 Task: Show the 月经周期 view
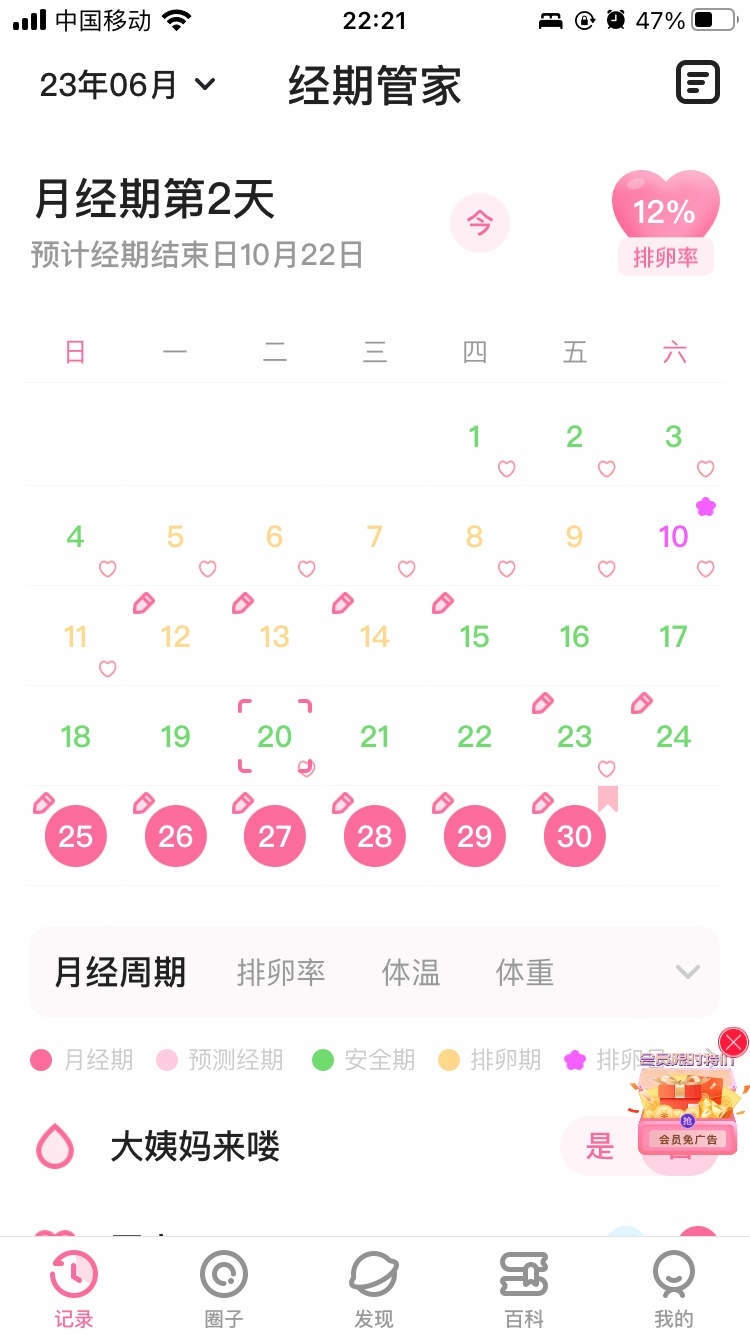[120, 972]
